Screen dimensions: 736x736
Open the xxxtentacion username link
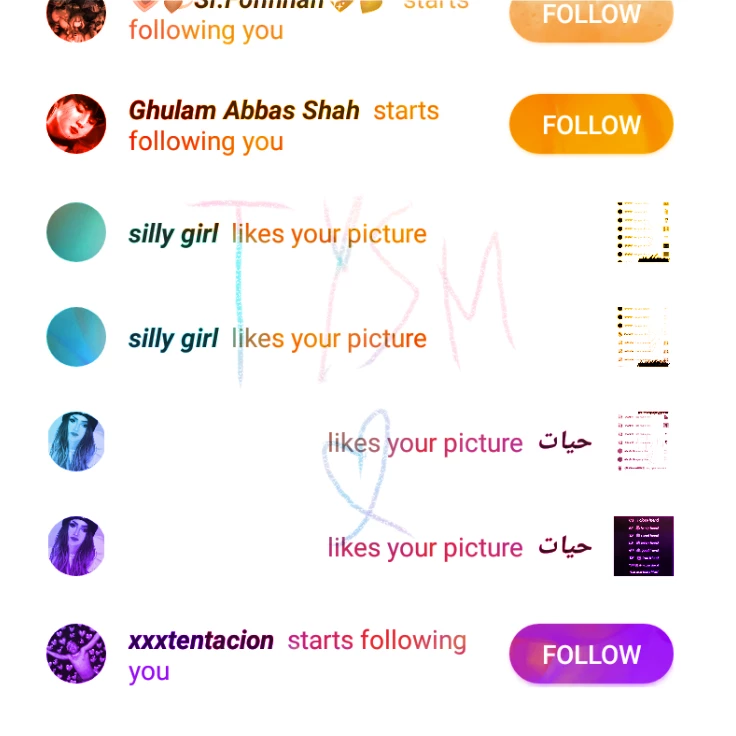click(201, 641)
